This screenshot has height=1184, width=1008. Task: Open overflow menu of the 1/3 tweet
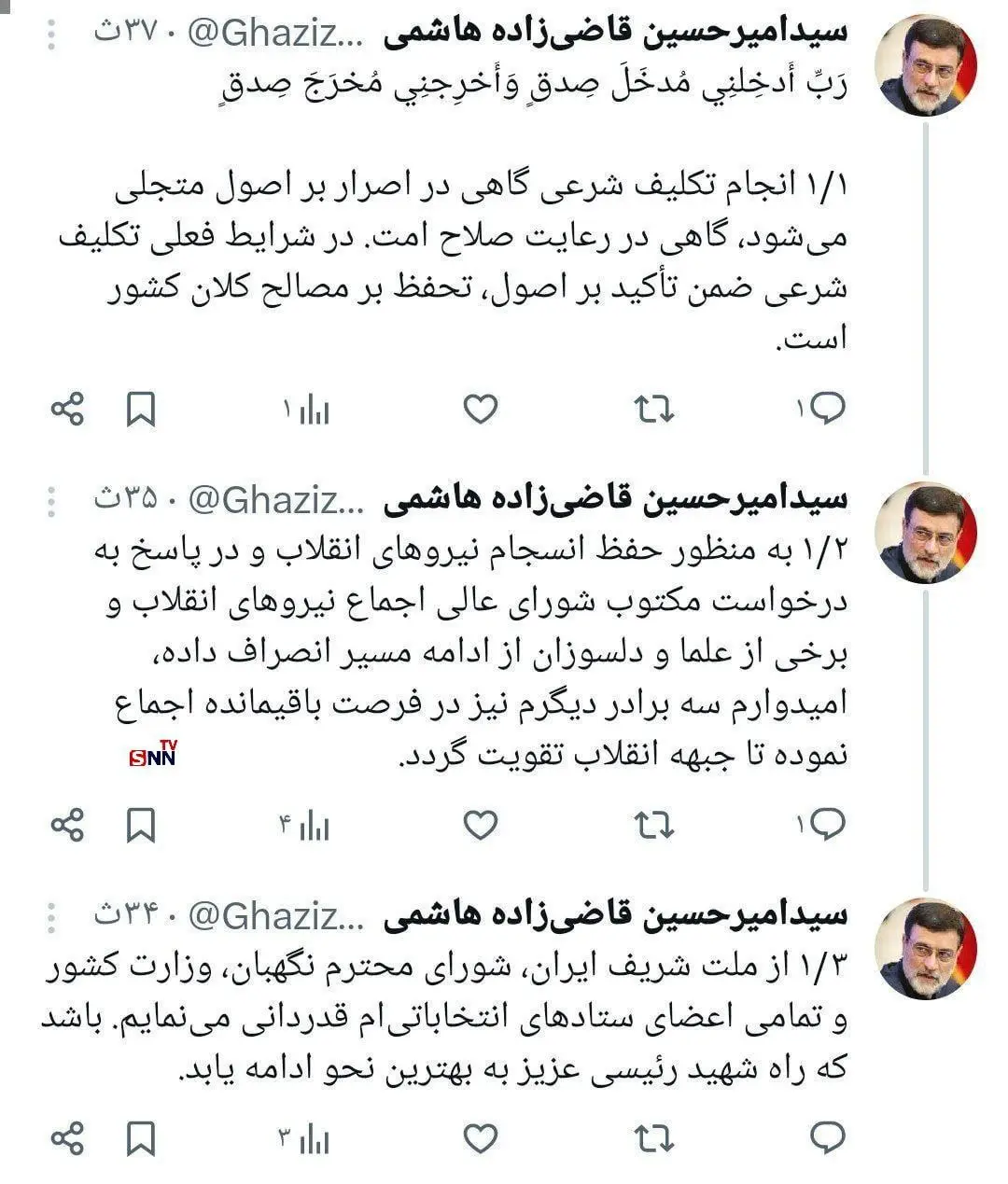(x=51, y=918)
